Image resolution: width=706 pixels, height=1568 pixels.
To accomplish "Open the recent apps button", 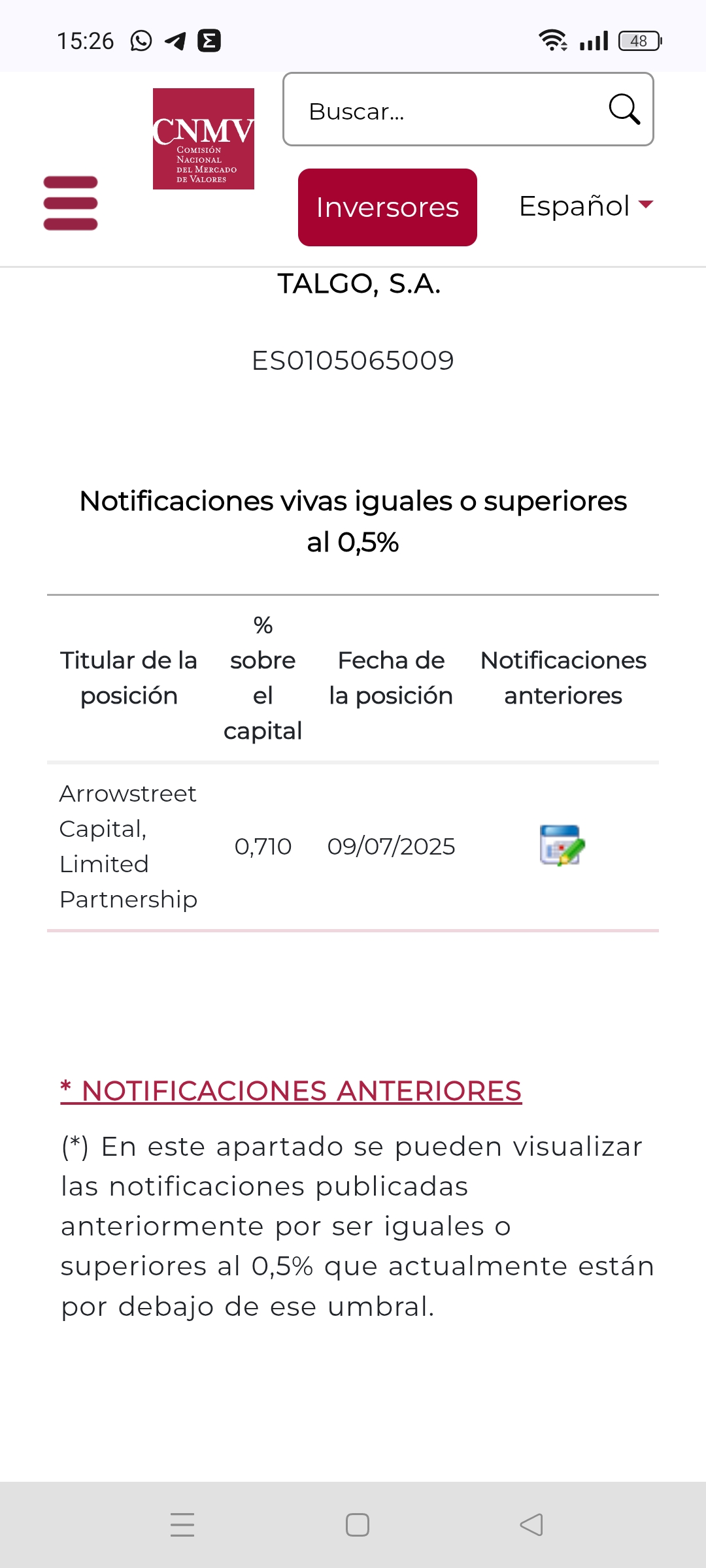I will coord(182,1526).
